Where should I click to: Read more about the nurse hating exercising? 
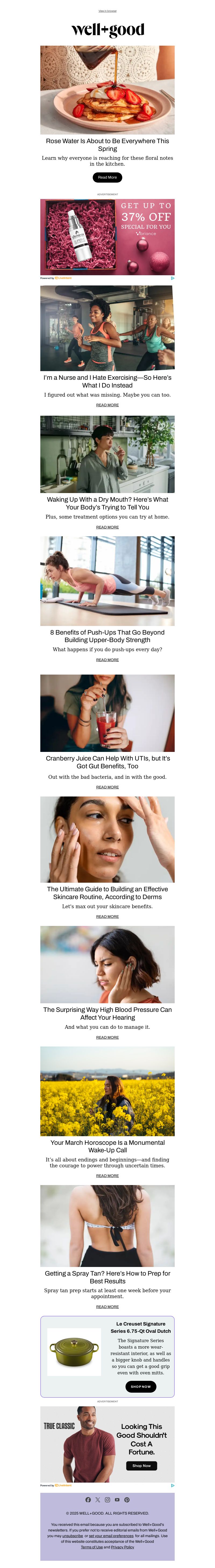(x=107, y=405)
